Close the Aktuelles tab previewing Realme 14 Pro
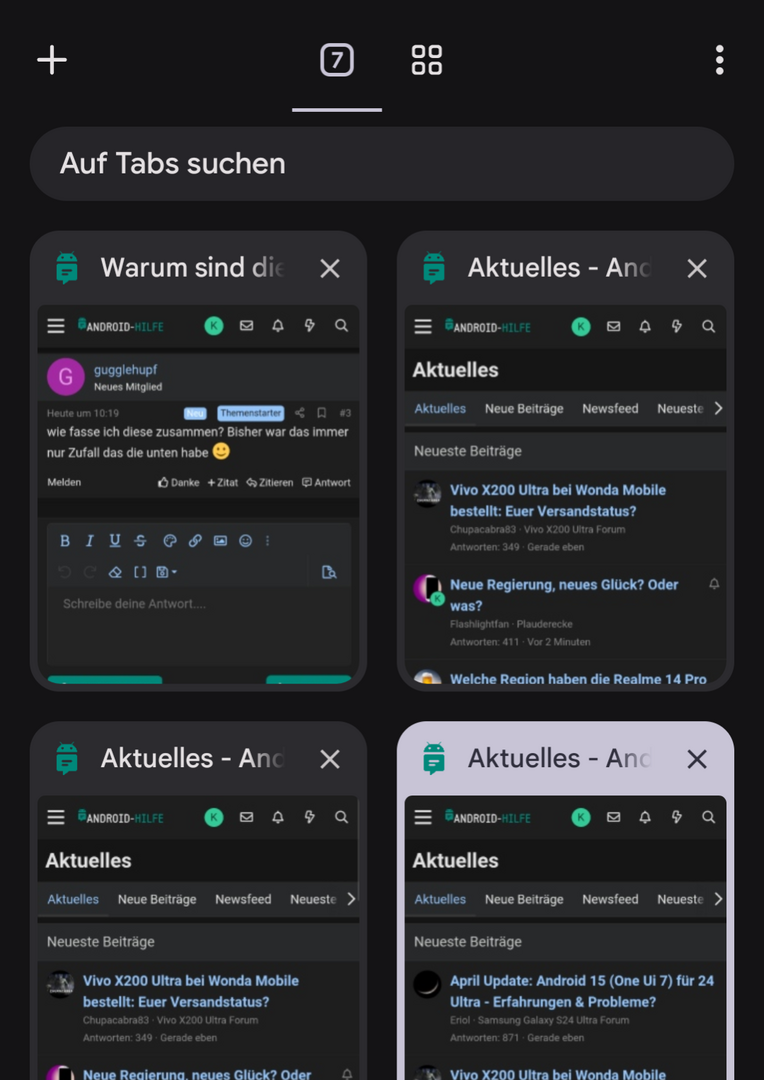 [x=697, y=268]
